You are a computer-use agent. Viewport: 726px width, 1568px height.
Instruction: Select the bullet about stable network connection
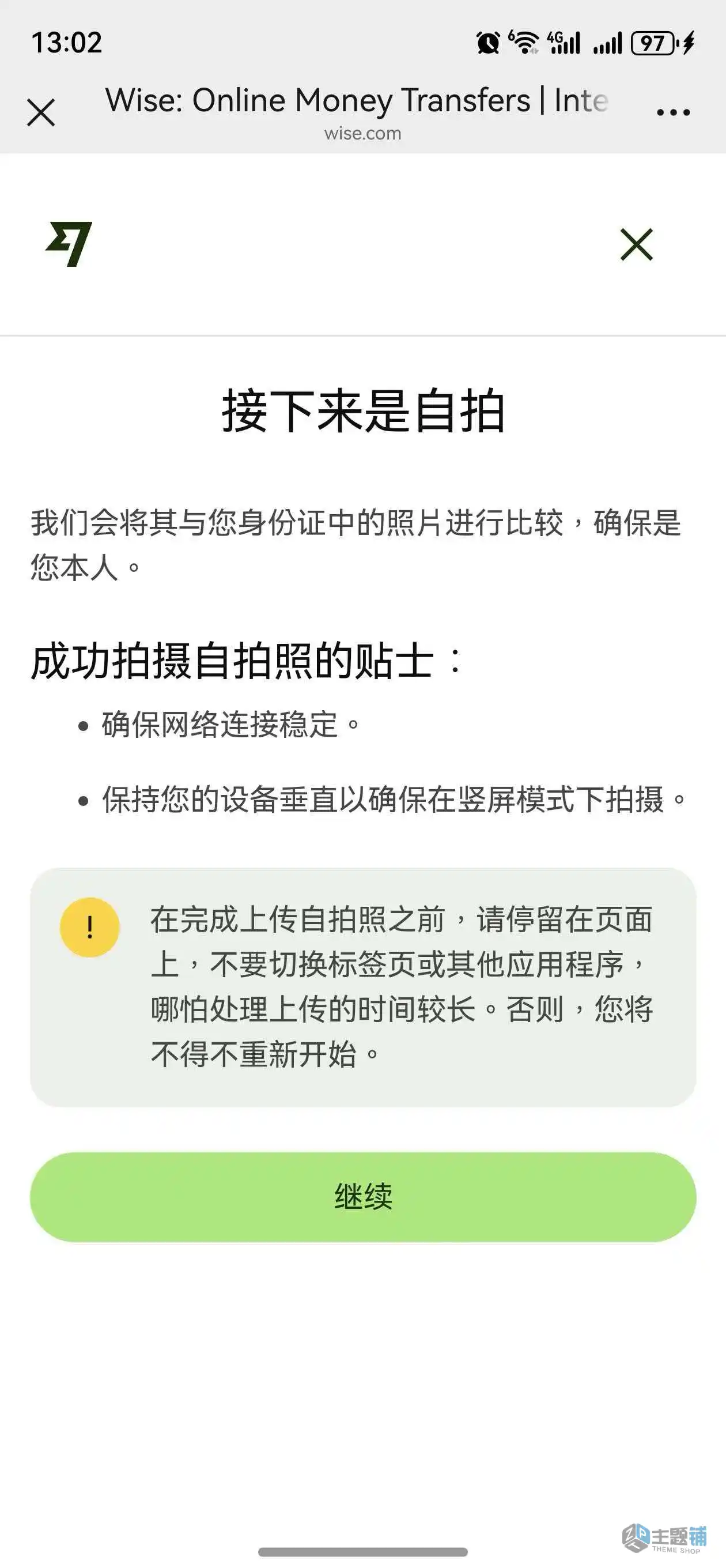pyautogui.click(x=230, y=725)
